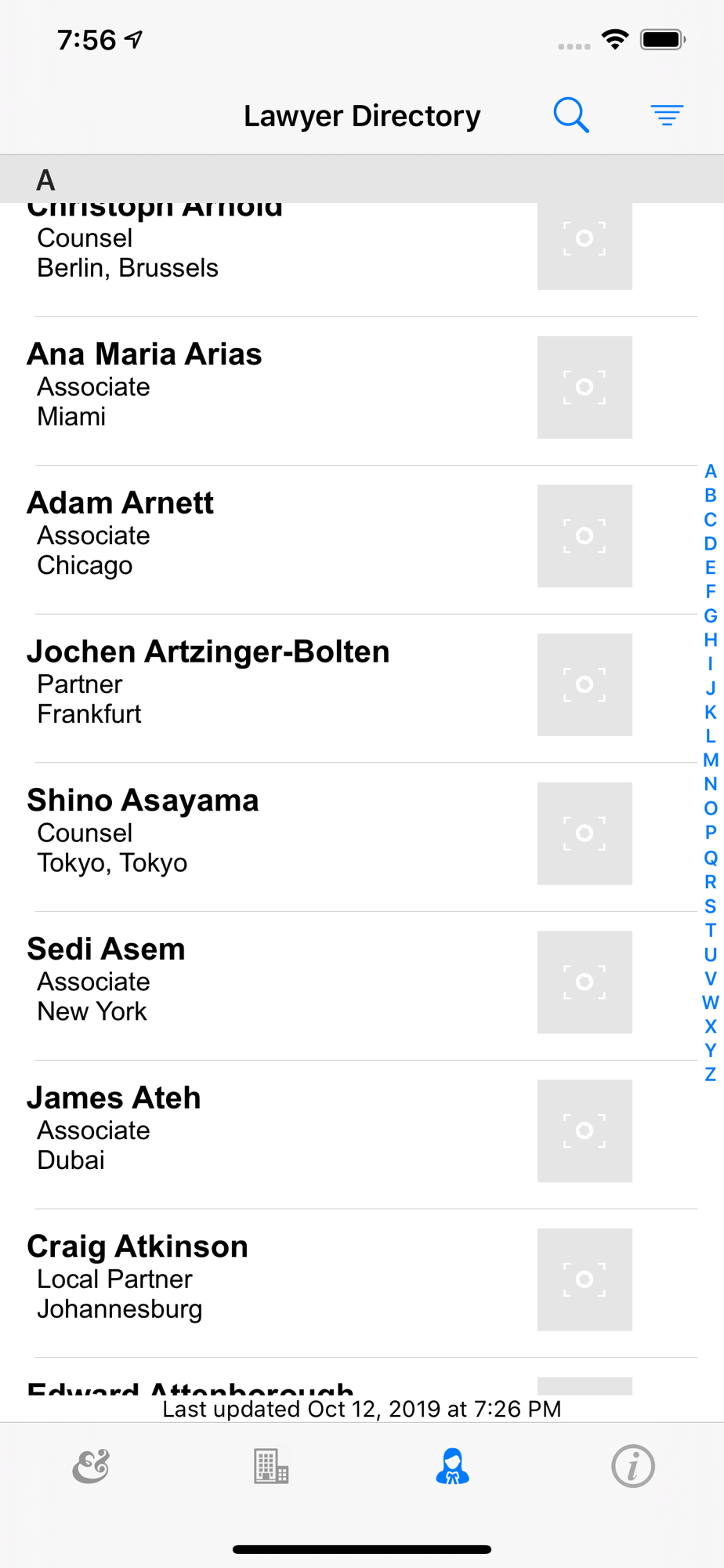The height and width of the screenshot is (1568, 724).
Task: Open the filter options icon
Action: 667,116
